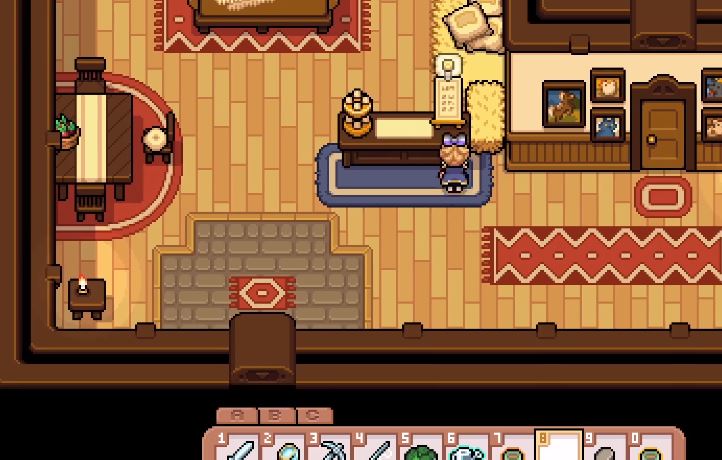722x460 pixels.
Task: Switch to hotbar tab A
Action: pos(237,415)
